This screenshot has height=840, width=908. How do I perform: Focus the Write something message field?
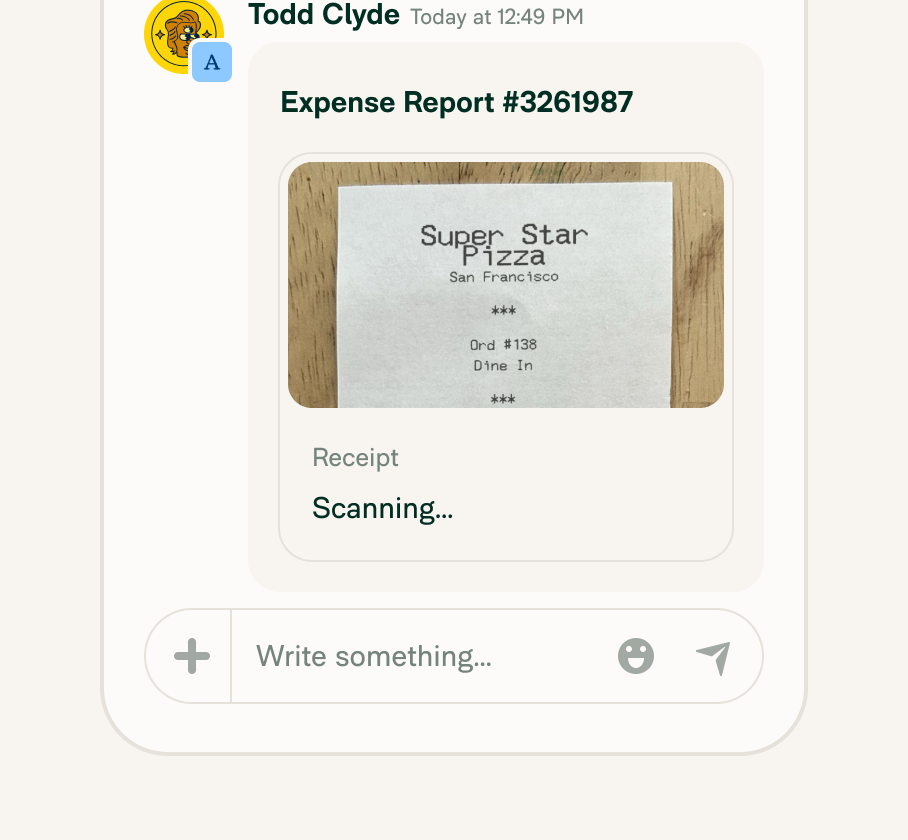(420, 657)
